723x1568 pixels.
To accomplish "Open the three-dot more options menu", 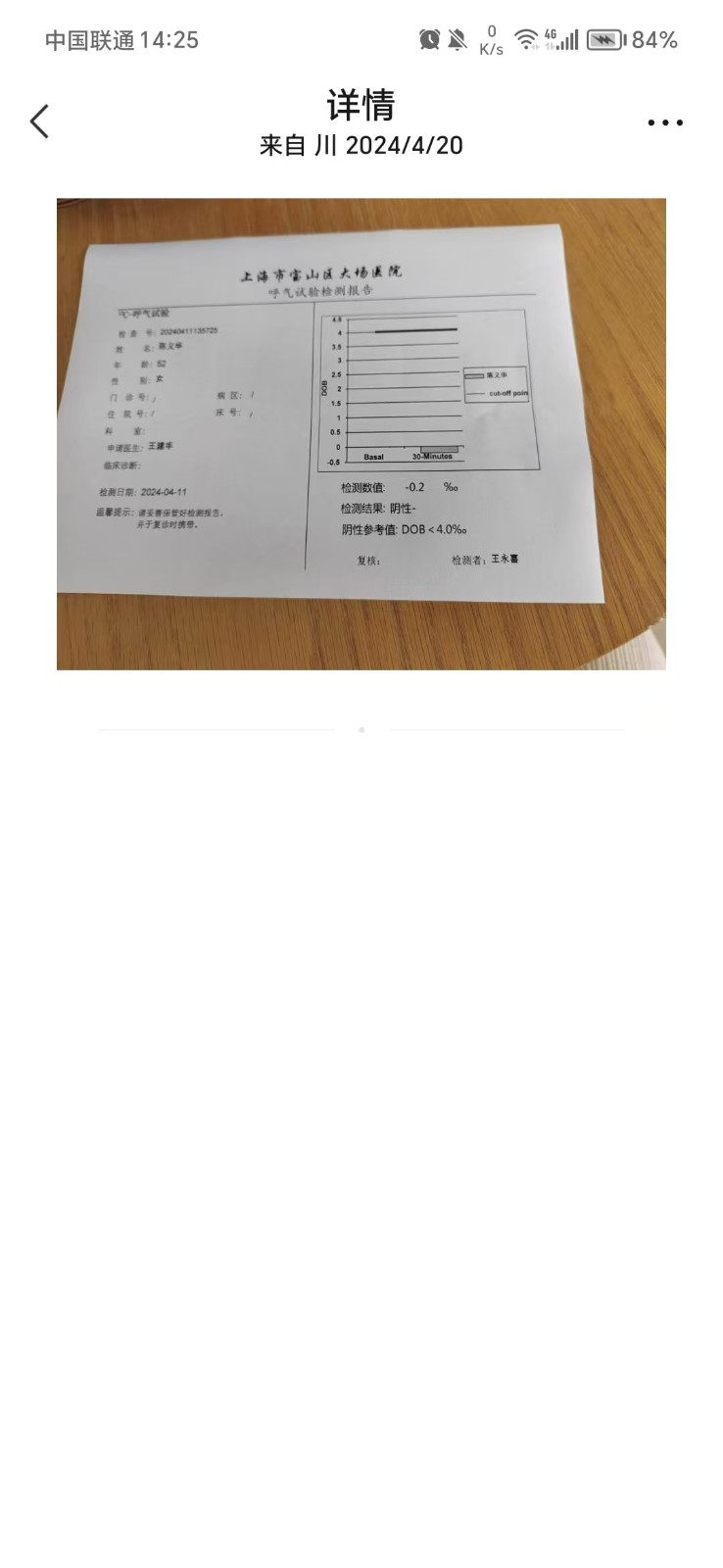I will coord(665,123).
